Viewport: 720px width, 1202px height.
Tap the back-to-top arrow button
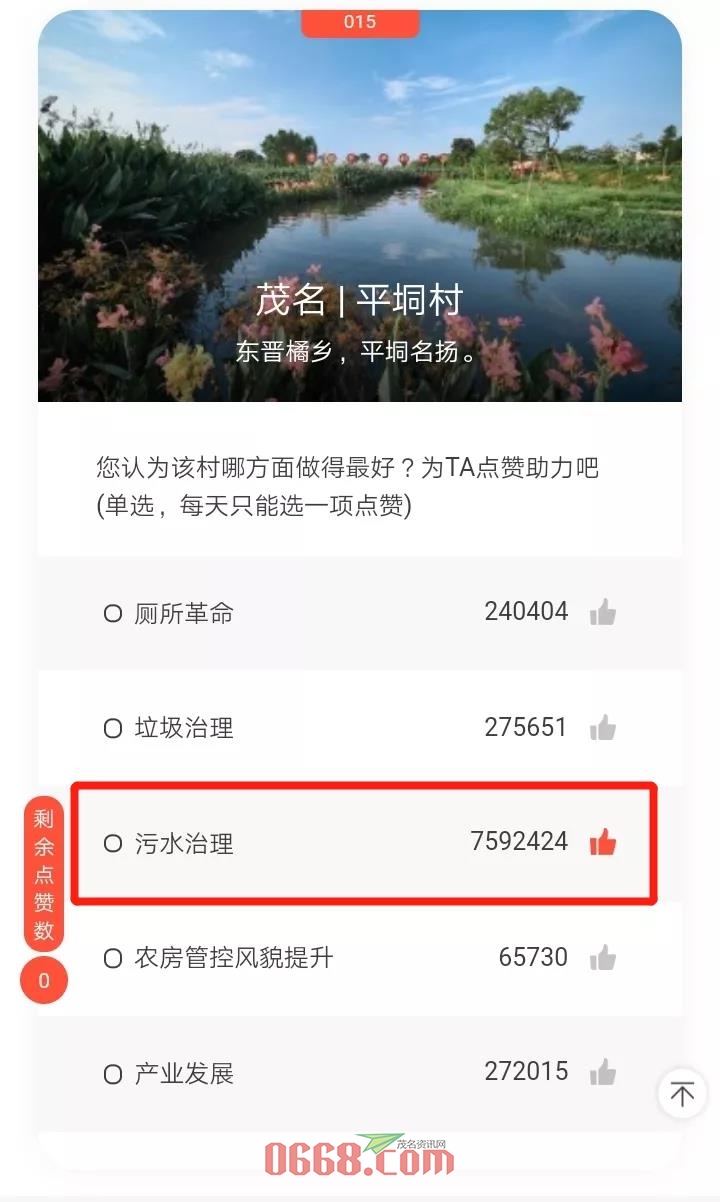pyautogui.click(x=682, y=1094)
